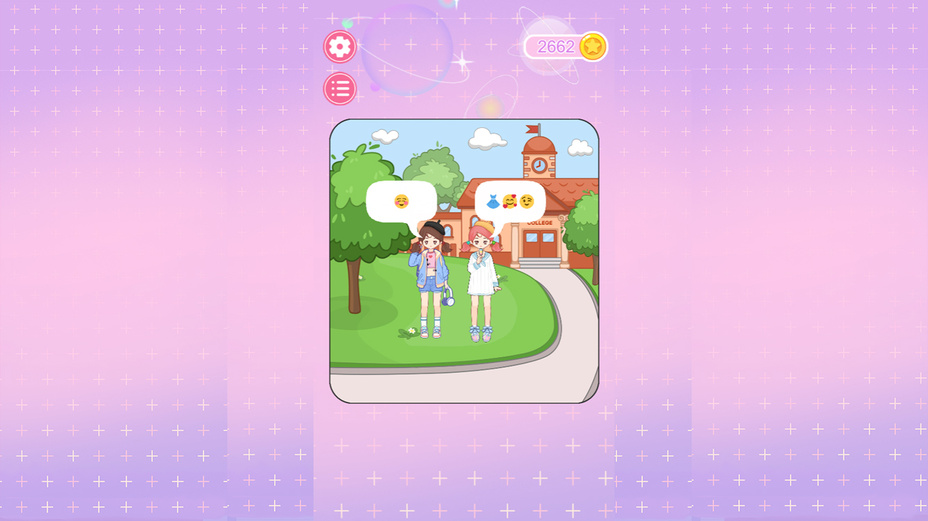
Task: Open the settings gear
Action: click(340, 46)
